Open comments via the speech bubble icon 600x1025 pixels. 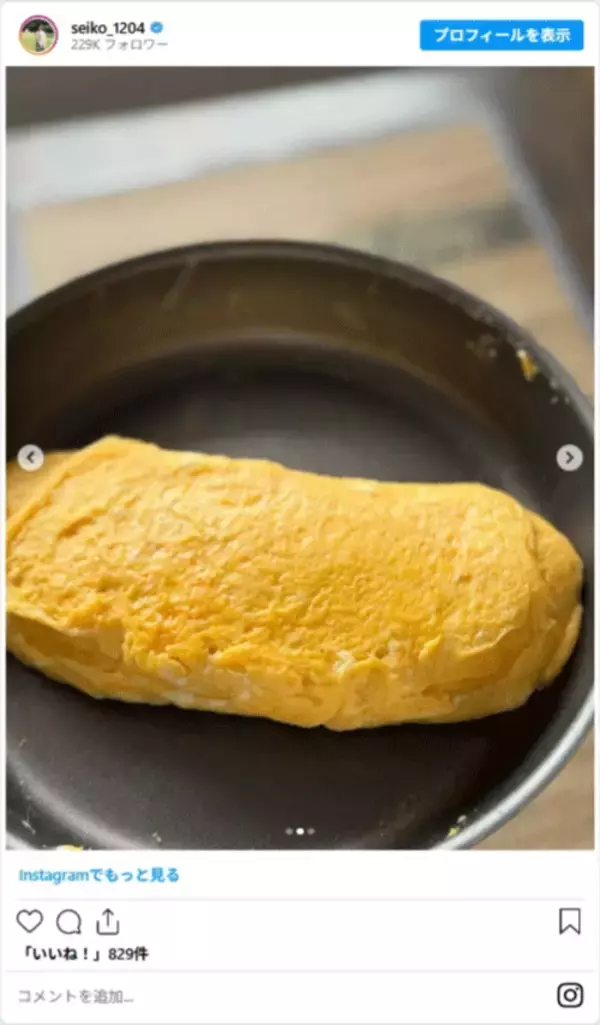click(68, 921)
